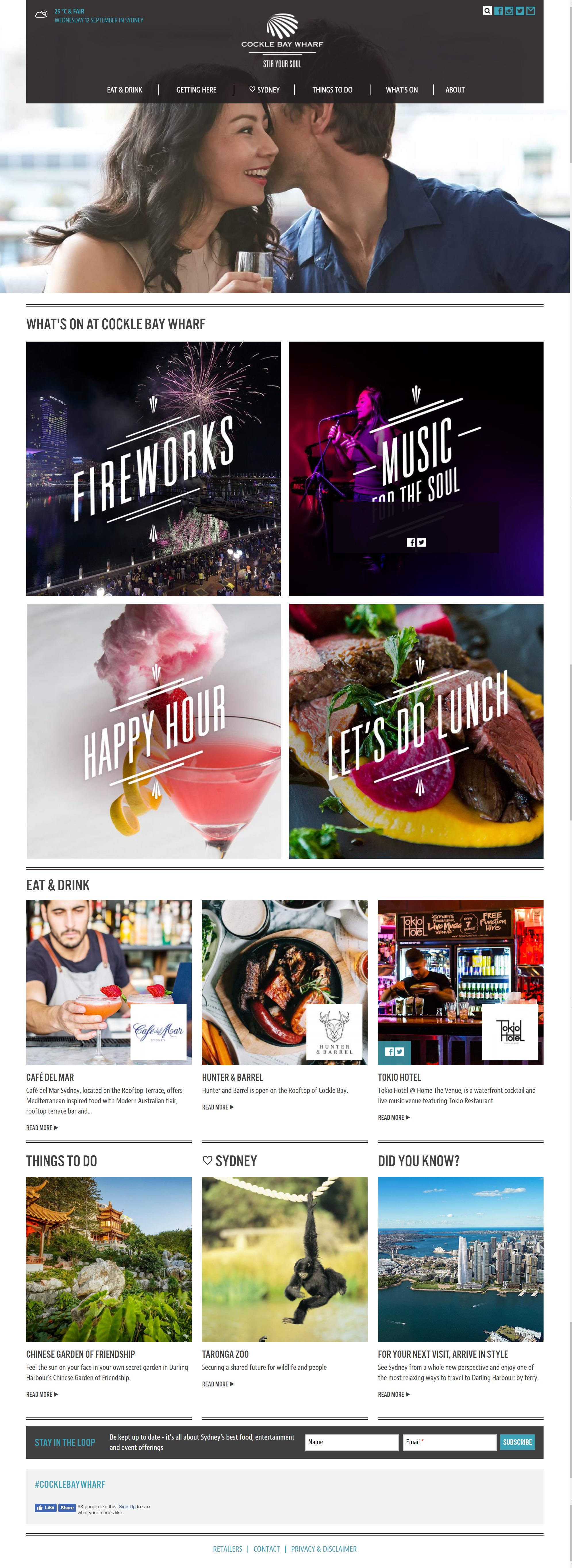
Task: Focus the Email newsletter field
Action: point(449,1441)
